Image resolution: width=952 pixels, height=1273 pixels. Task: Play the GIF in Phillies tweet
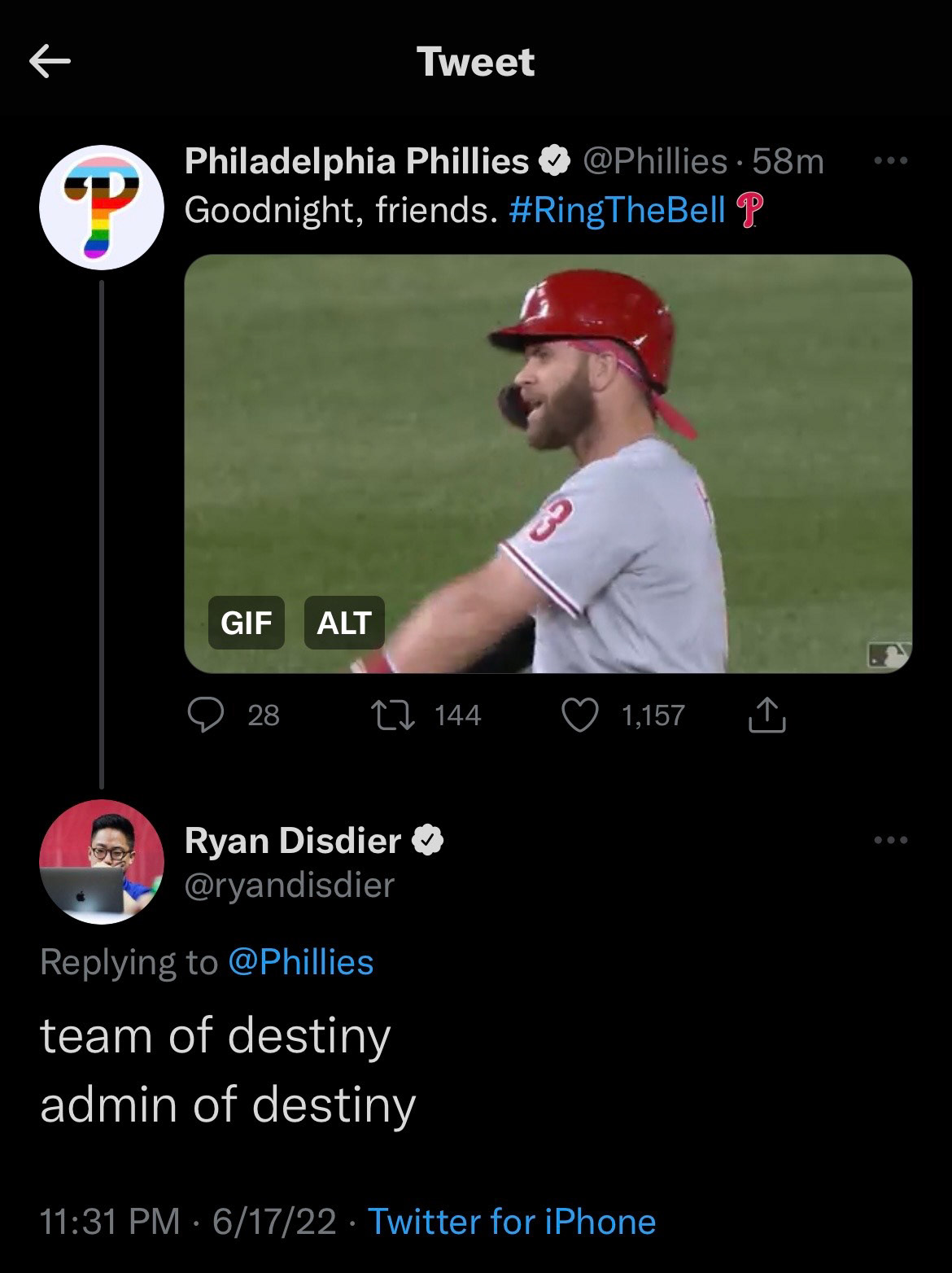point(548,463)
